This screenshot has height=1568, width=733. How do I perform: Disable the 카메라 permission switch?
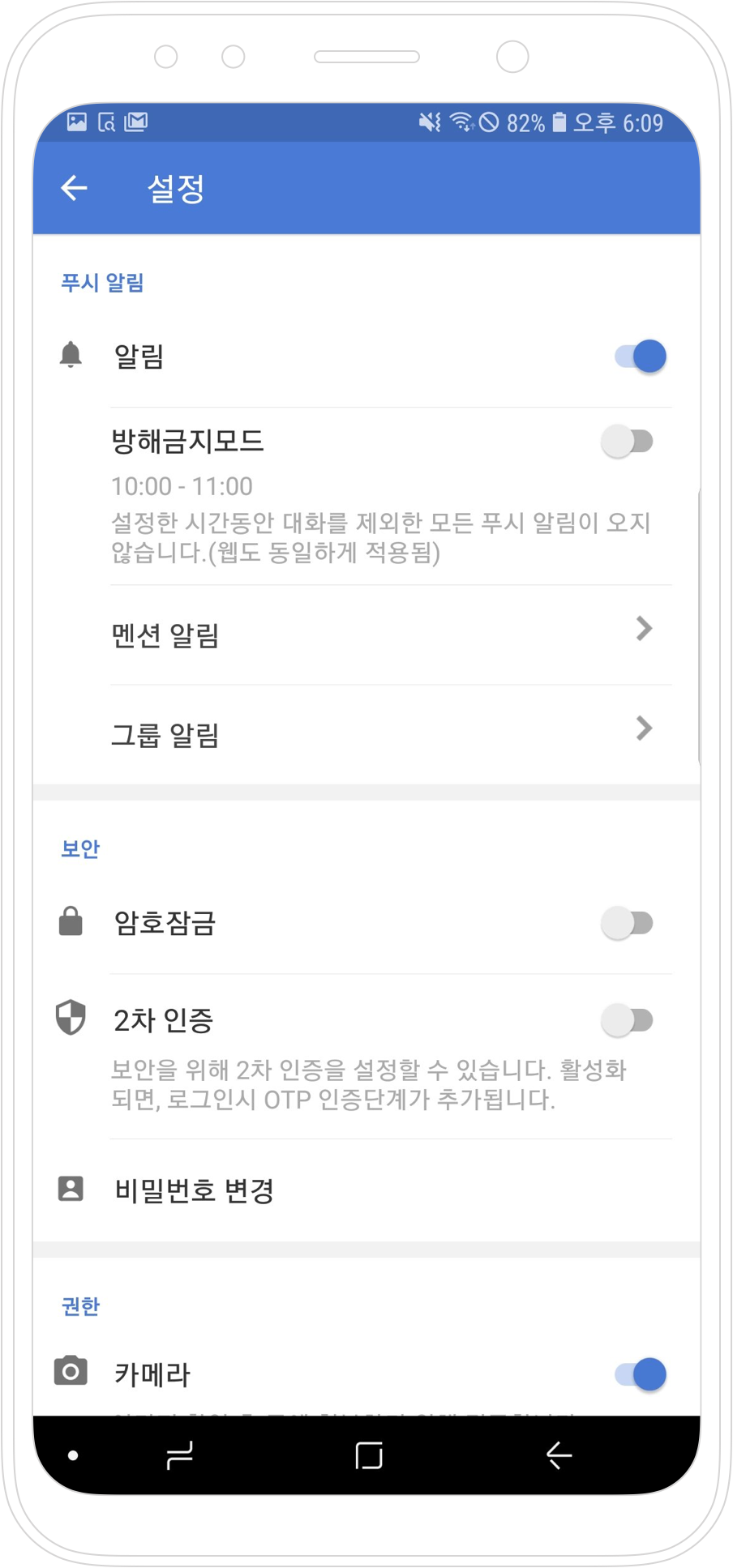tap(640, 1374)
